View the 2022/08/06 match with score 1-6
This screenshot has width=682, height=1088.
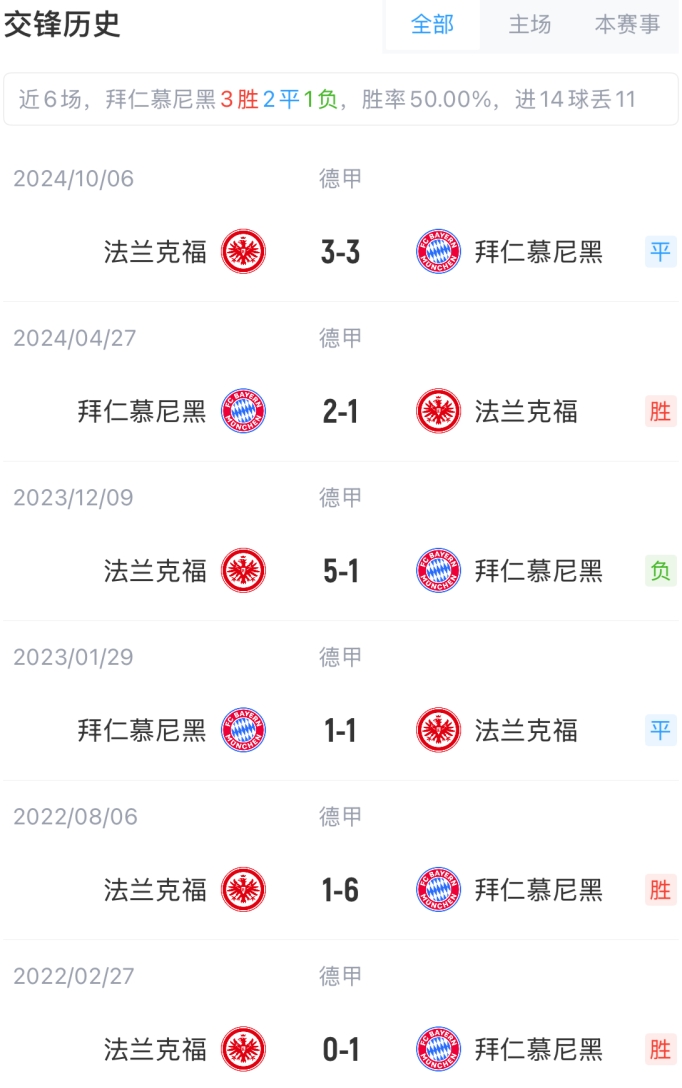[340, 890]
